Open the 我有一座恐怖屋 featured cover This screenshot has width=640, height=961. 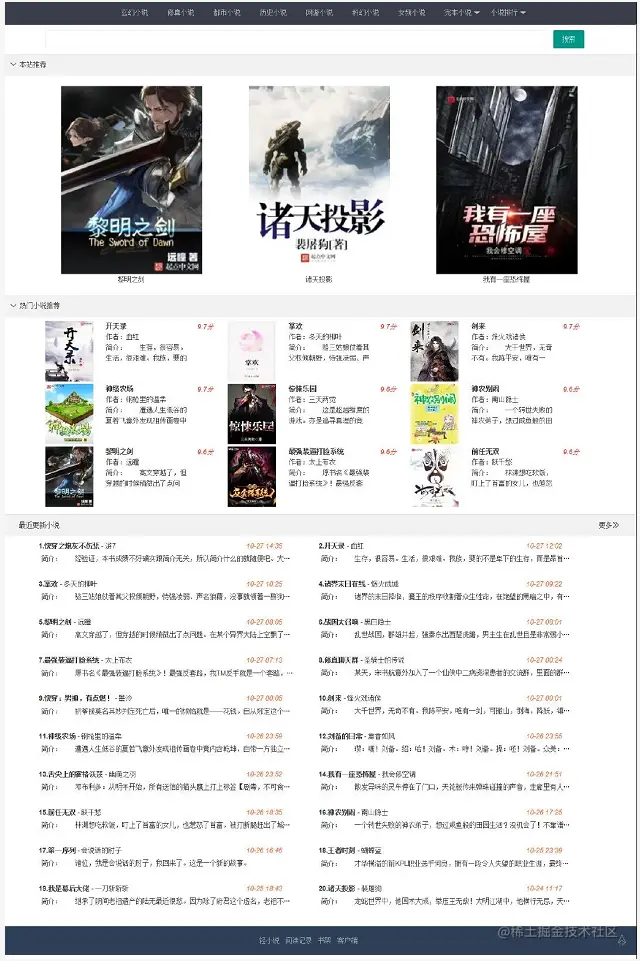506,179
